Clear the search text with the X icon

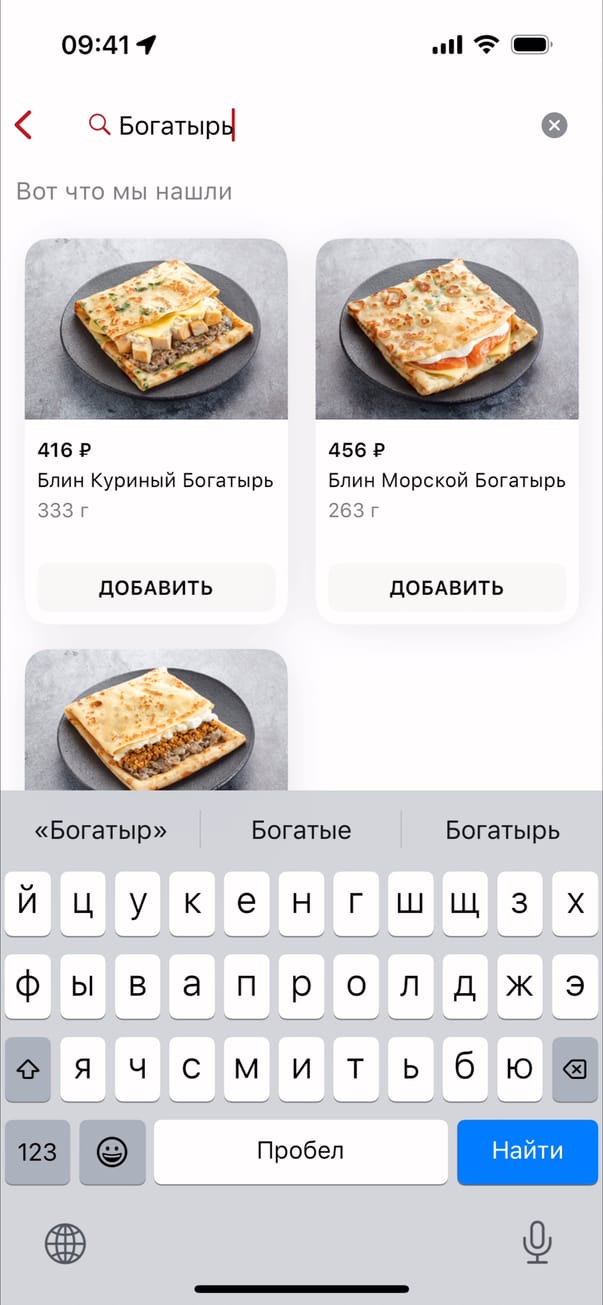[x=554, y=125]
